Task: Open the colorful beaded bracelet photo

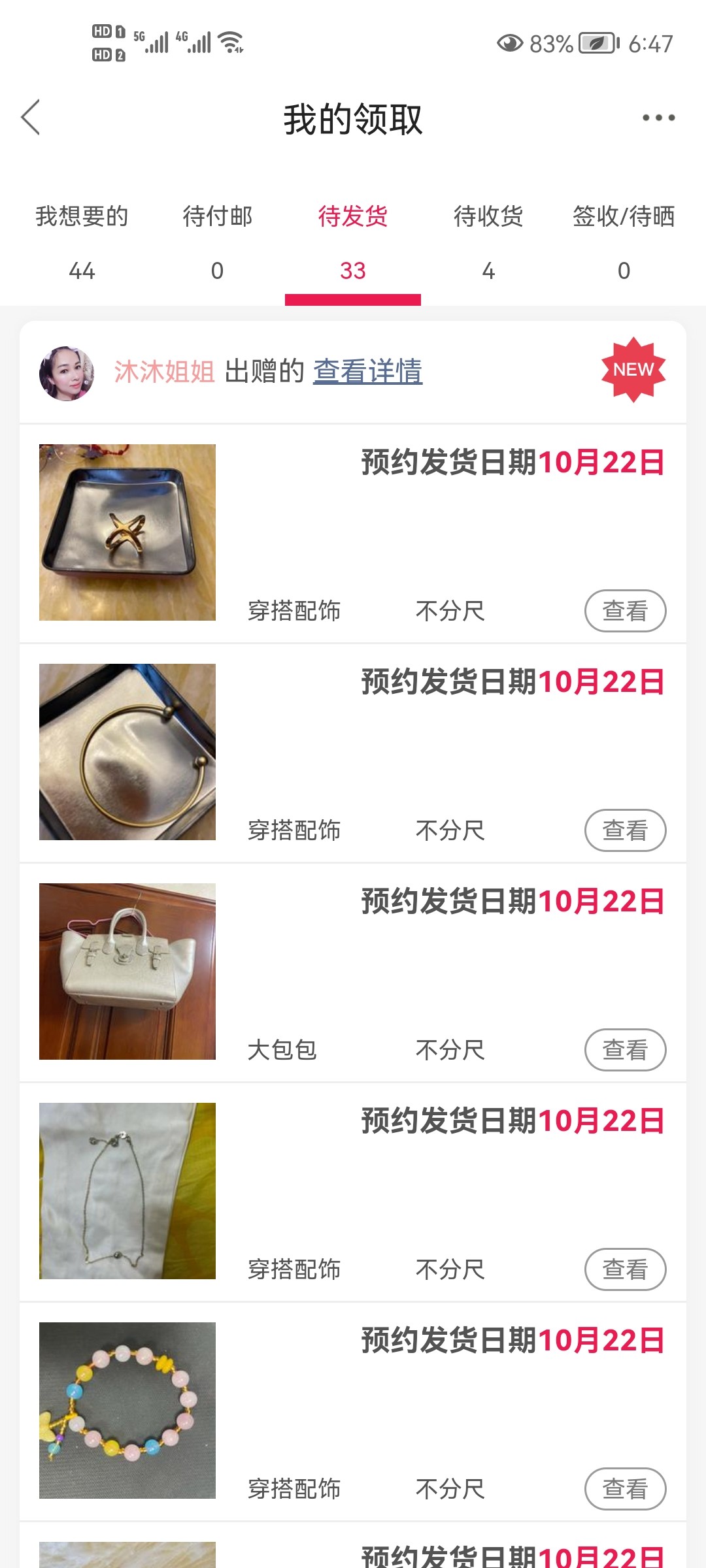Action: [x=127, y=1411]
